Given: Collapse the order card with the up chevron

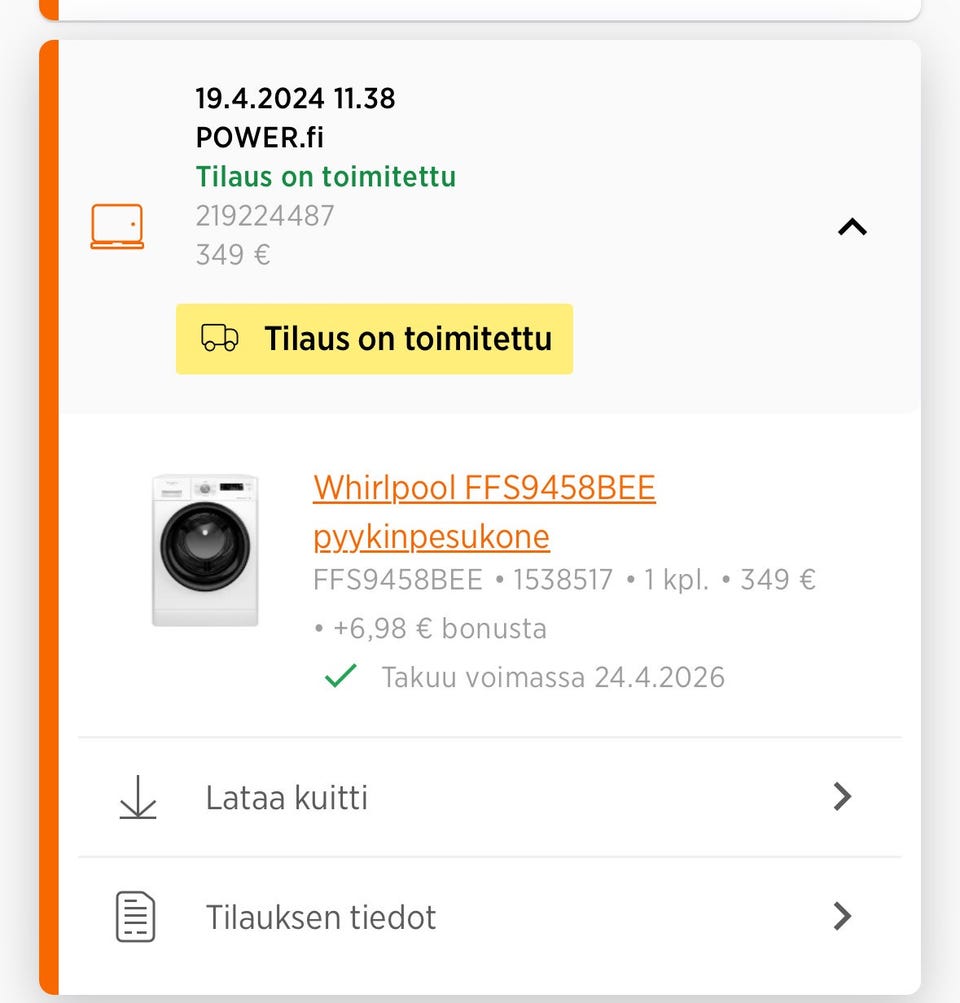Looking at the screenshot, I should (x=851, y=226).
